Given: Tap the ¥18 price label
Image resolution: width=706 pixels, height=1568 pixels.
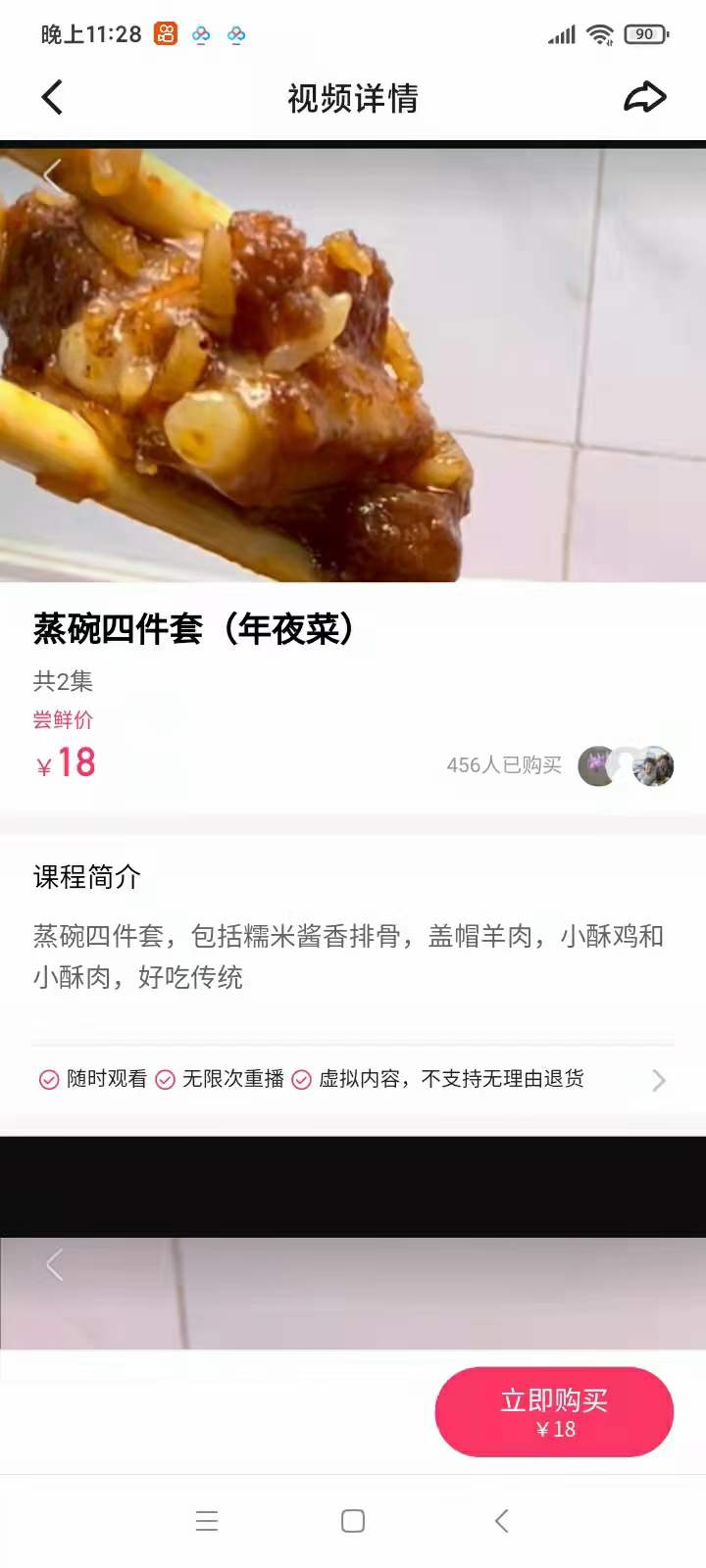Looking at the screenshot, I should point(65,762).
